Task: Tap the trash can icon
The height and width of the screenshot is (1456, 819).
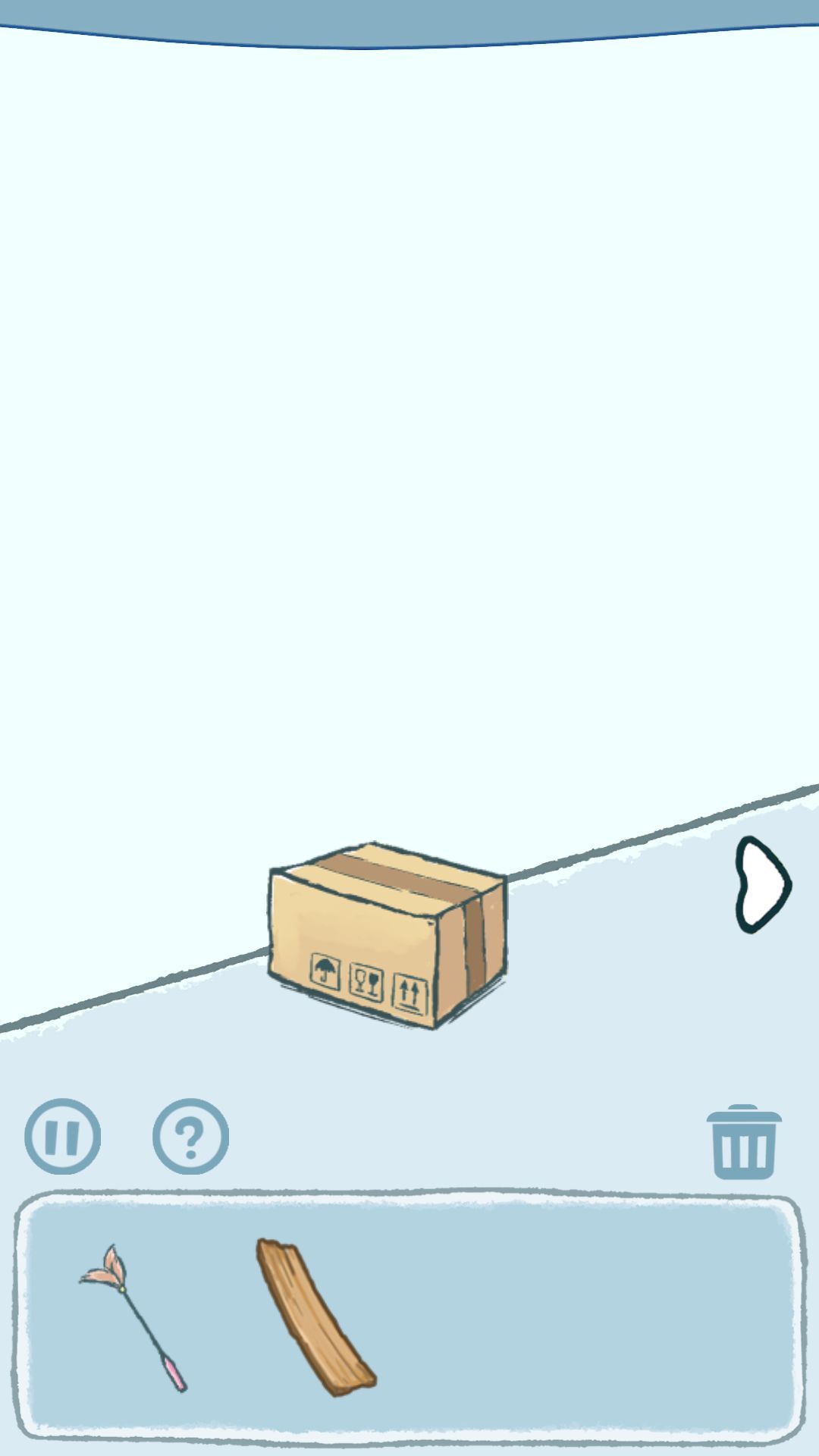Action: 743,1142
